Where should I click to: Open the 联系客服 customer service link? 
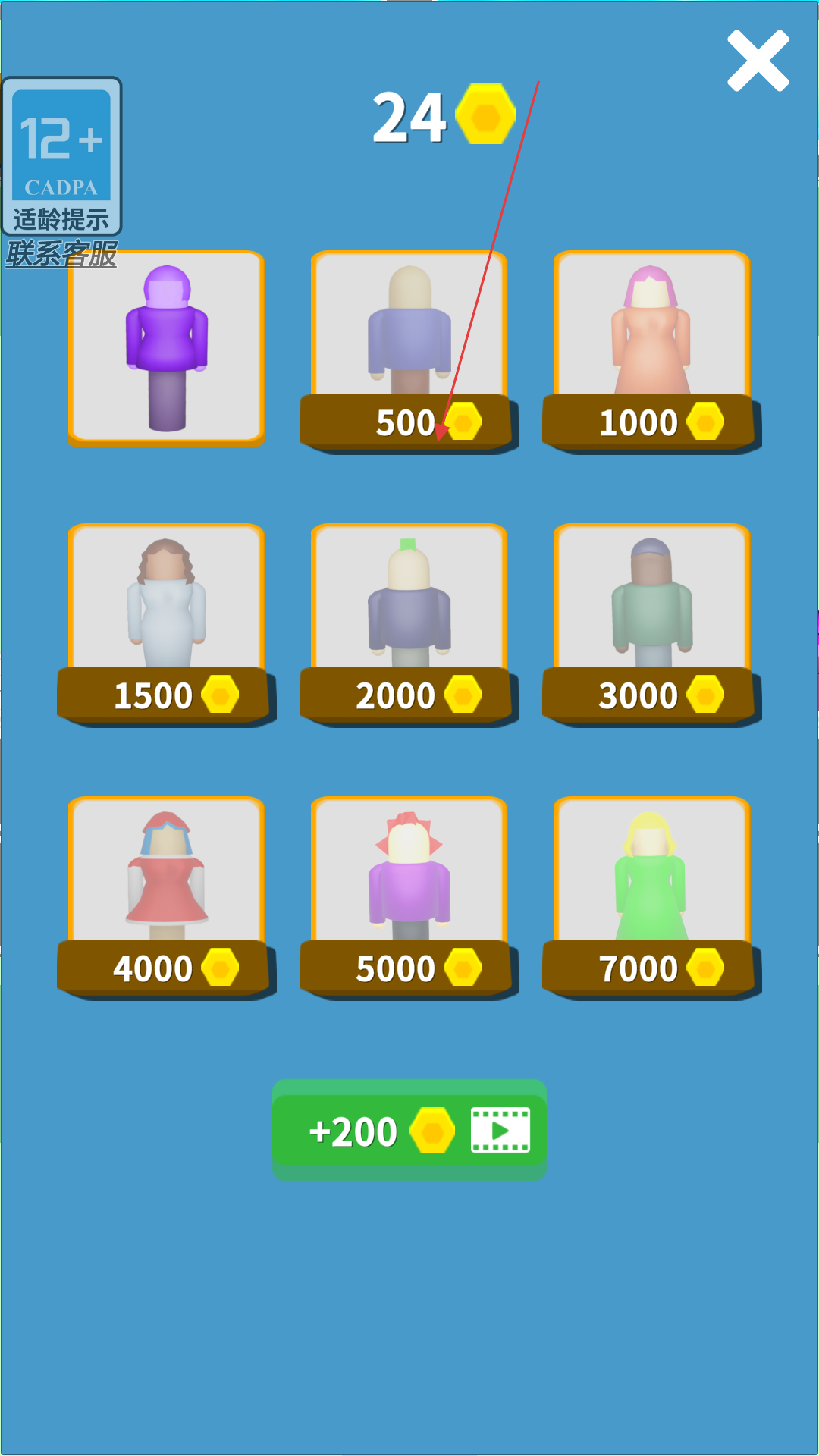pos(61,255)
